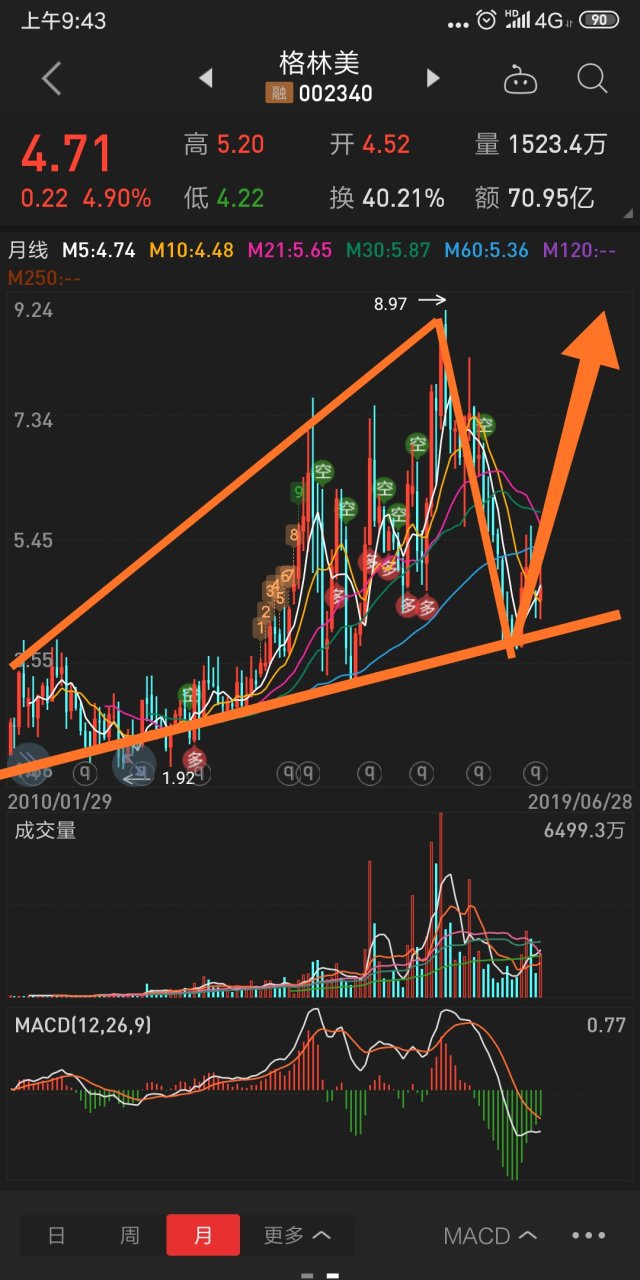Select the 月 monthly chart tab
This screenshot has width=640, height=1280.
[x=203, y=1235]
